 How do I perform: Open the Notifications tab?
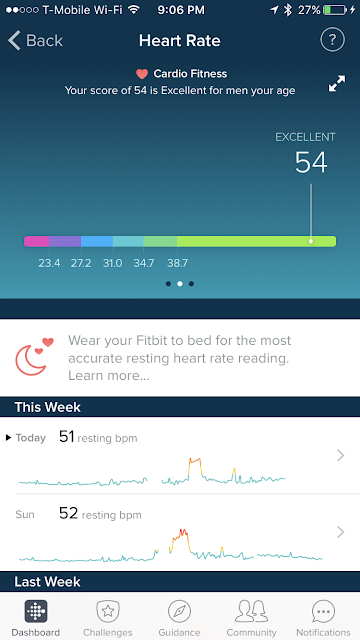click(x=323, y=618)
